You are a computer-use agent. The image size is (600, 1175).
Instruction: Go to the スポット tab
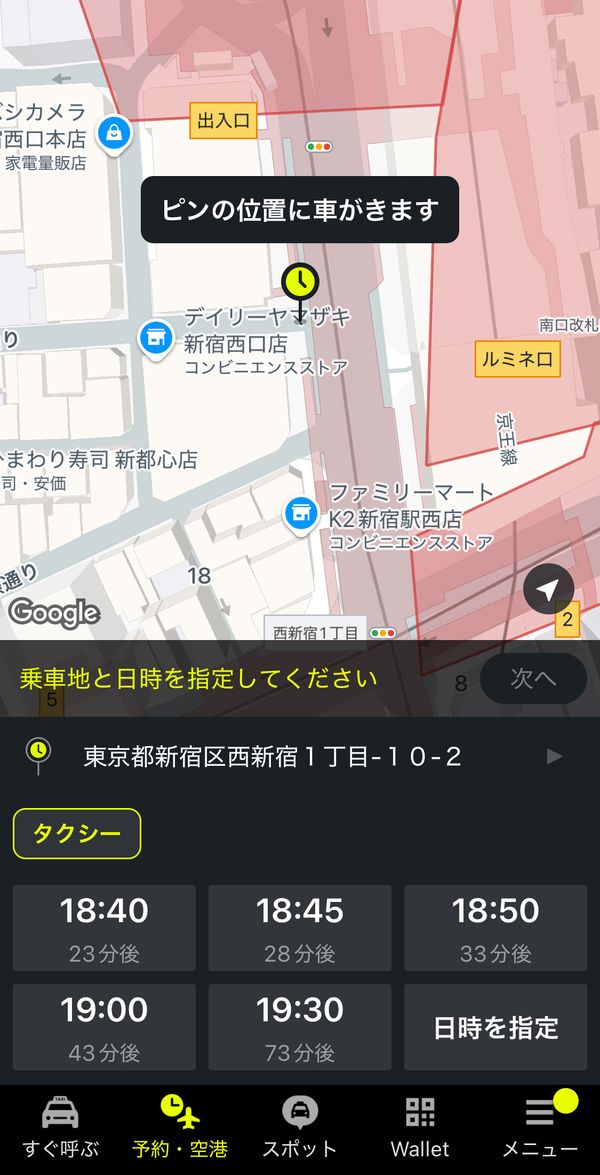[x=300, y=1128]
